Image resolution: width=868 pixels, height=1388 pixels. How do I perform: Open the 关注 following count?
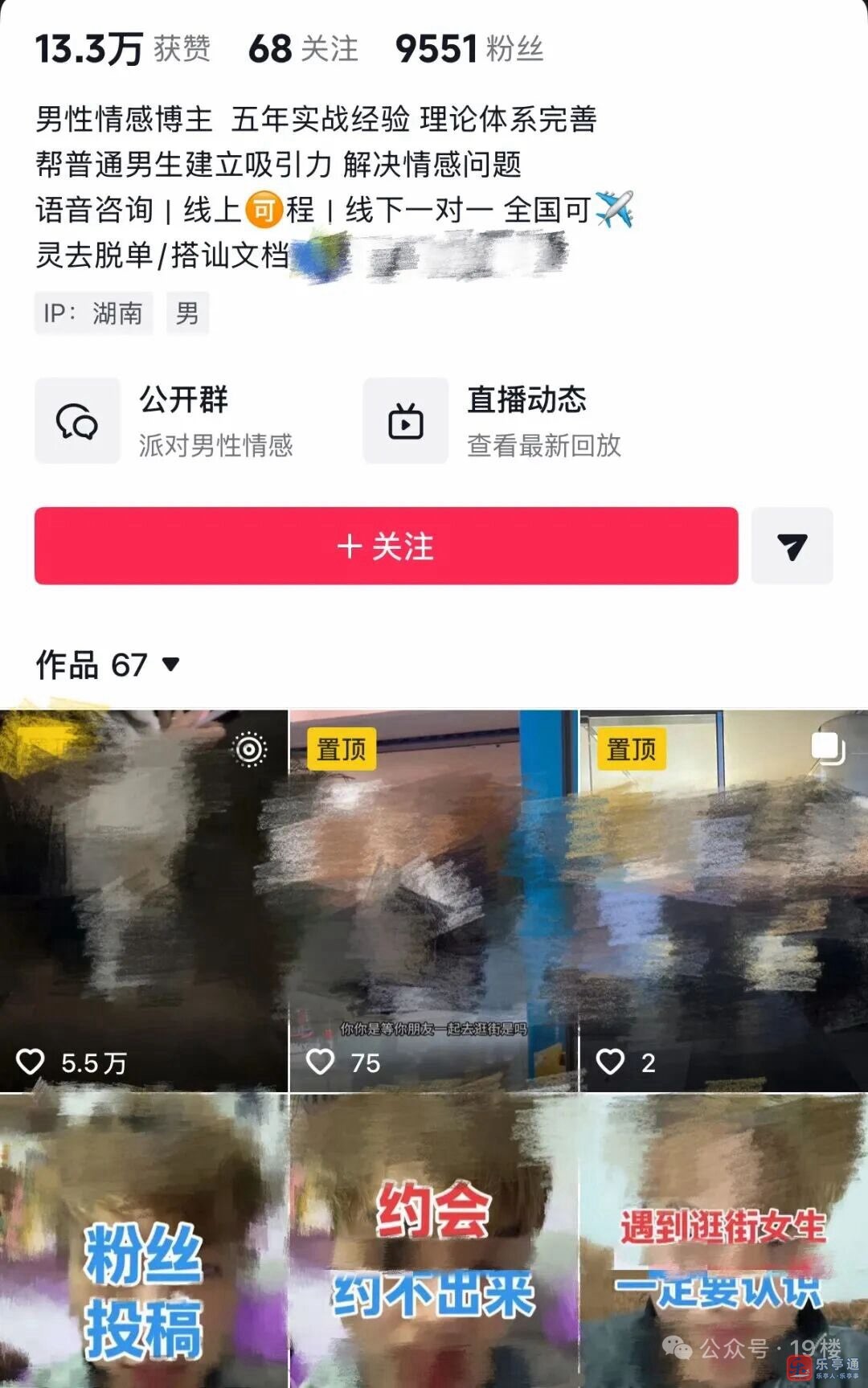[x=303, y=49]
